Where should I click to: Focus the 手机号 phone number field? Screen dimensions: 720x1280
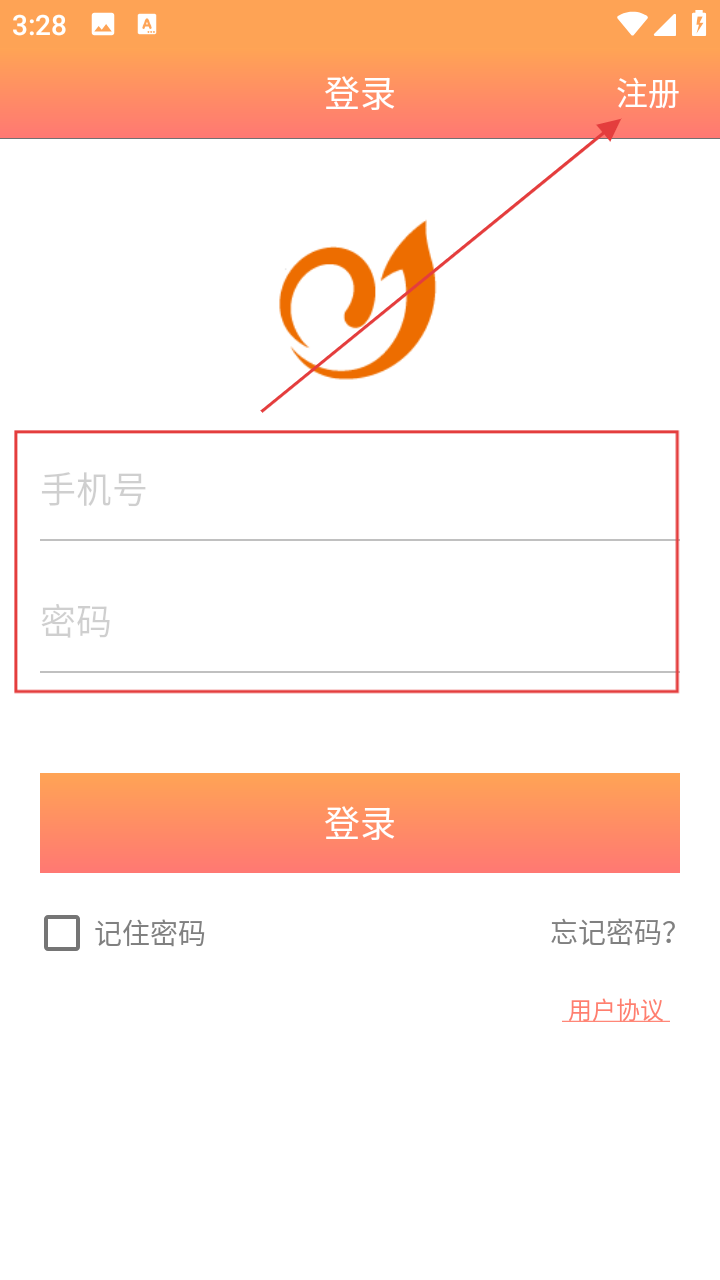pyautogui.click(x=358, y=491)
